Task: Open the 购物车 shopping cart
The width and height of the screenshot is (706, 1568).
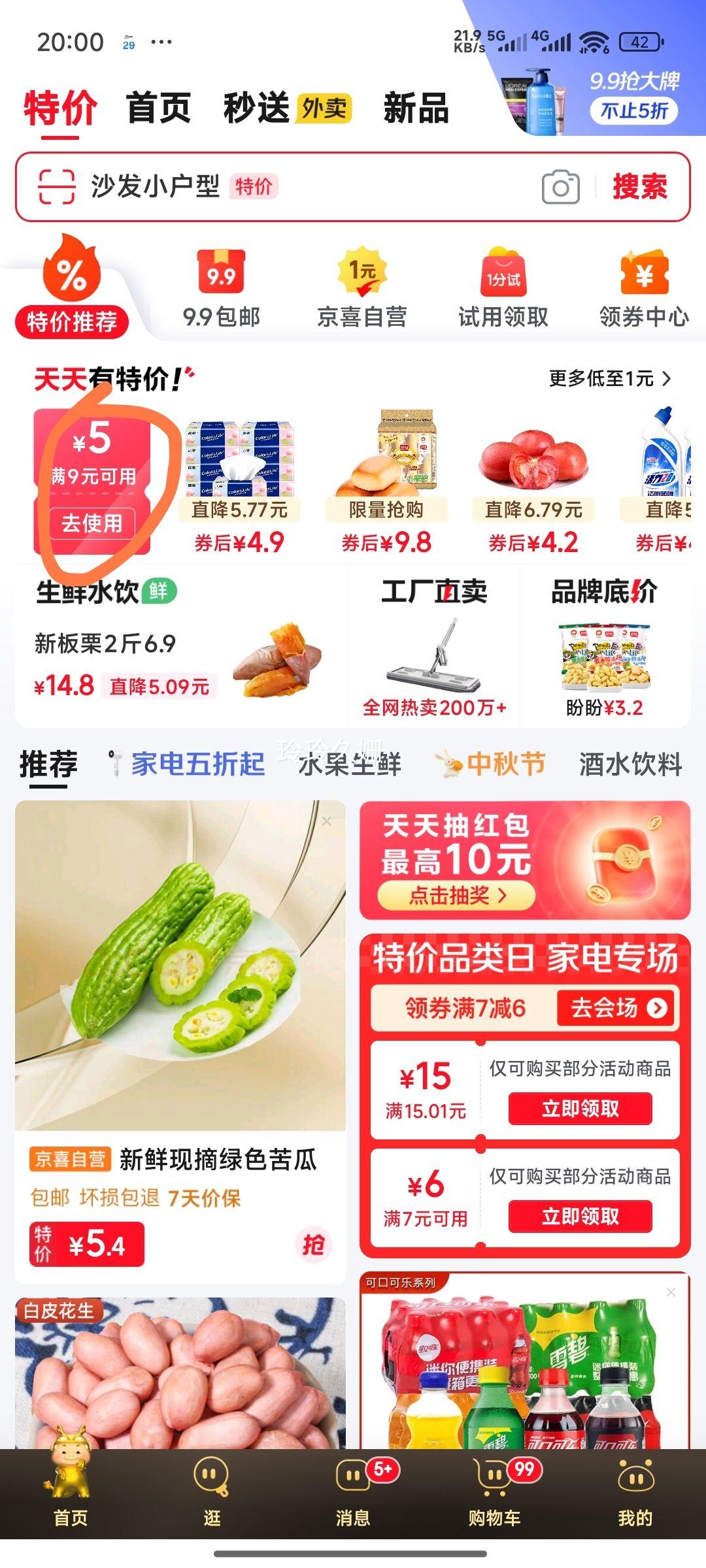Action: click(495, 1492)
